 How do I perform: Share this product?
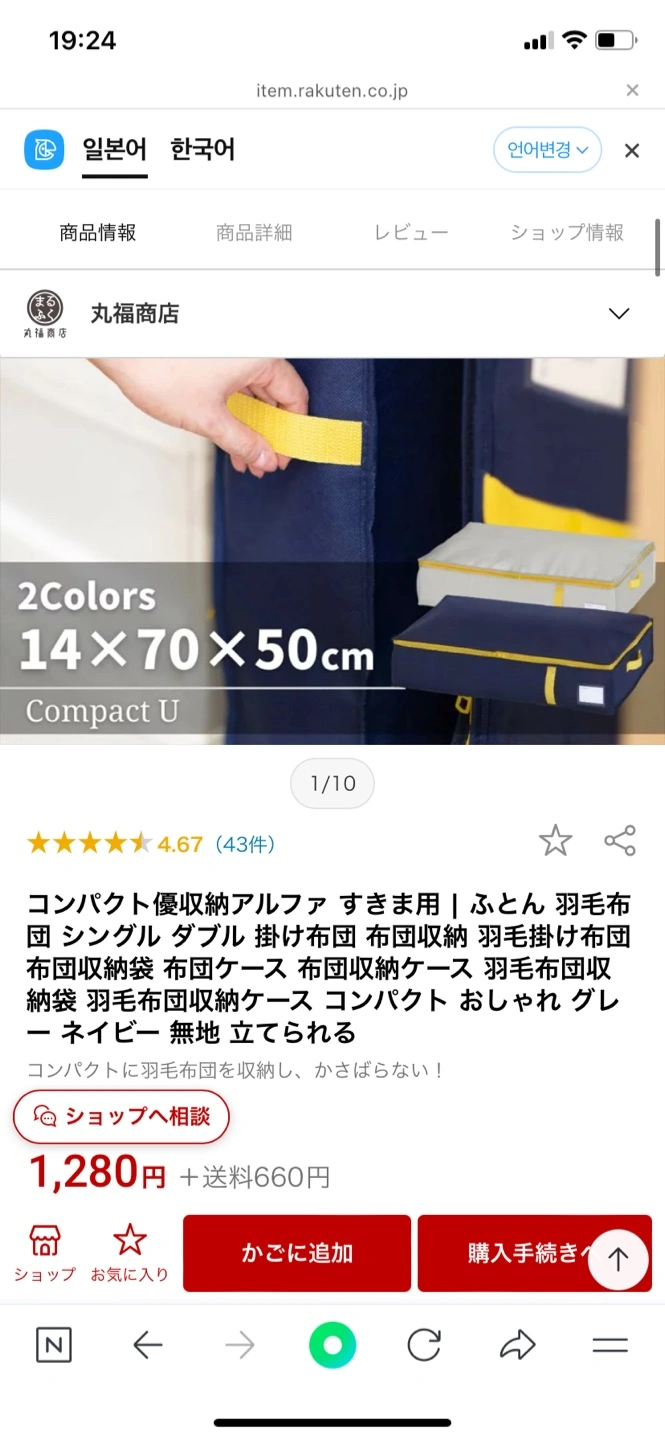click(x=620, y=841)
